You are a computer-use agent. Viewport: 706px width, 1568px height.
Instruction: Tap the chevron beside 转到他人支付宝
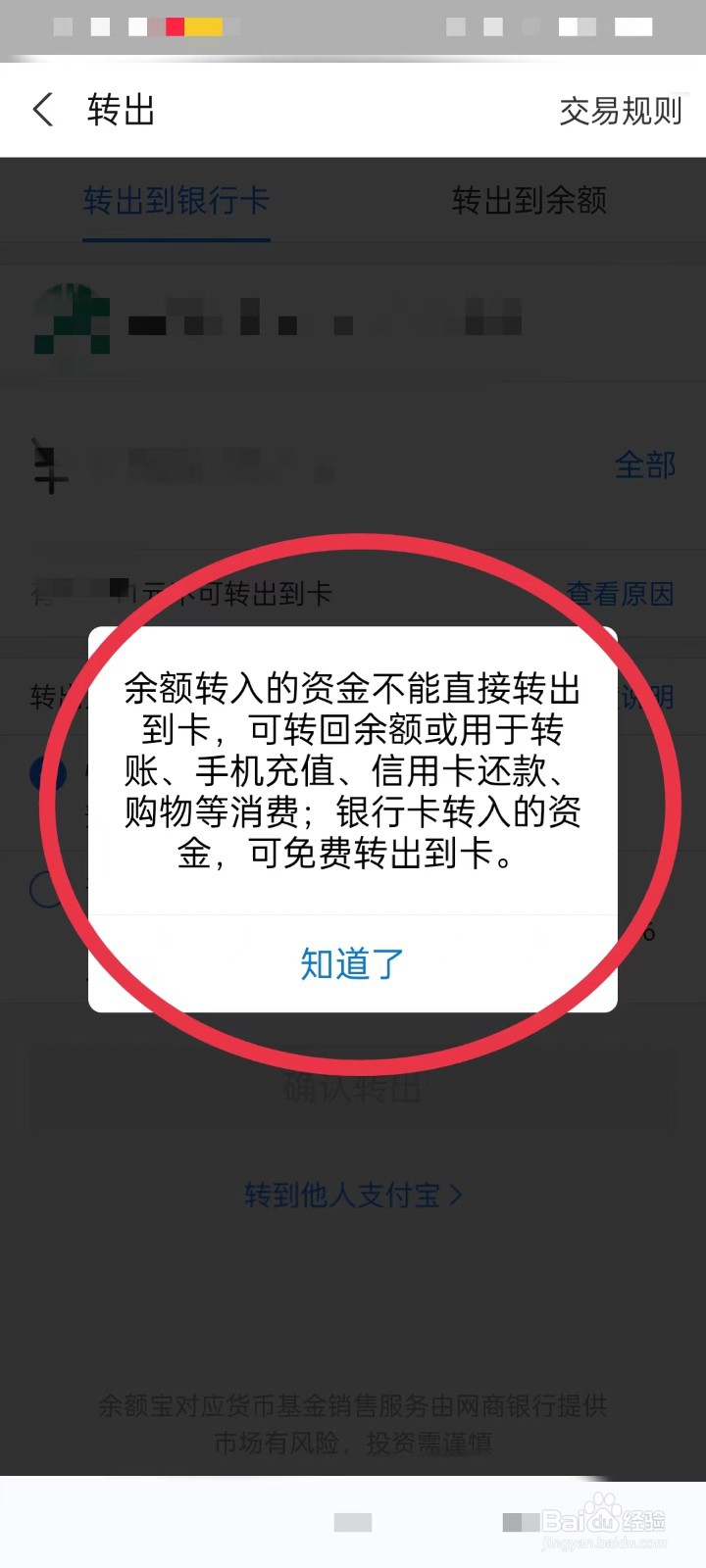coord(456,1195)
